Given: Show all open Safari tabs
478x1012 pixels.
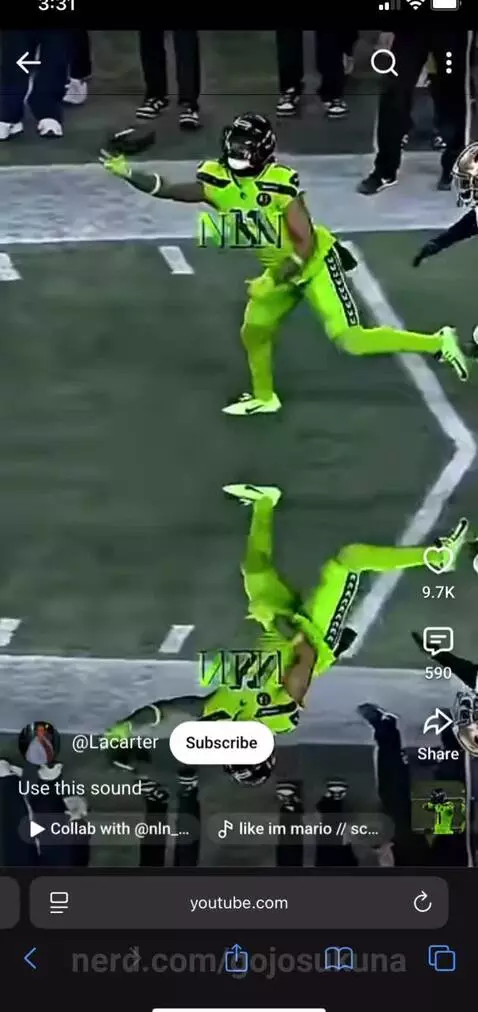Looking at the screenshot, I should (442, 958).
